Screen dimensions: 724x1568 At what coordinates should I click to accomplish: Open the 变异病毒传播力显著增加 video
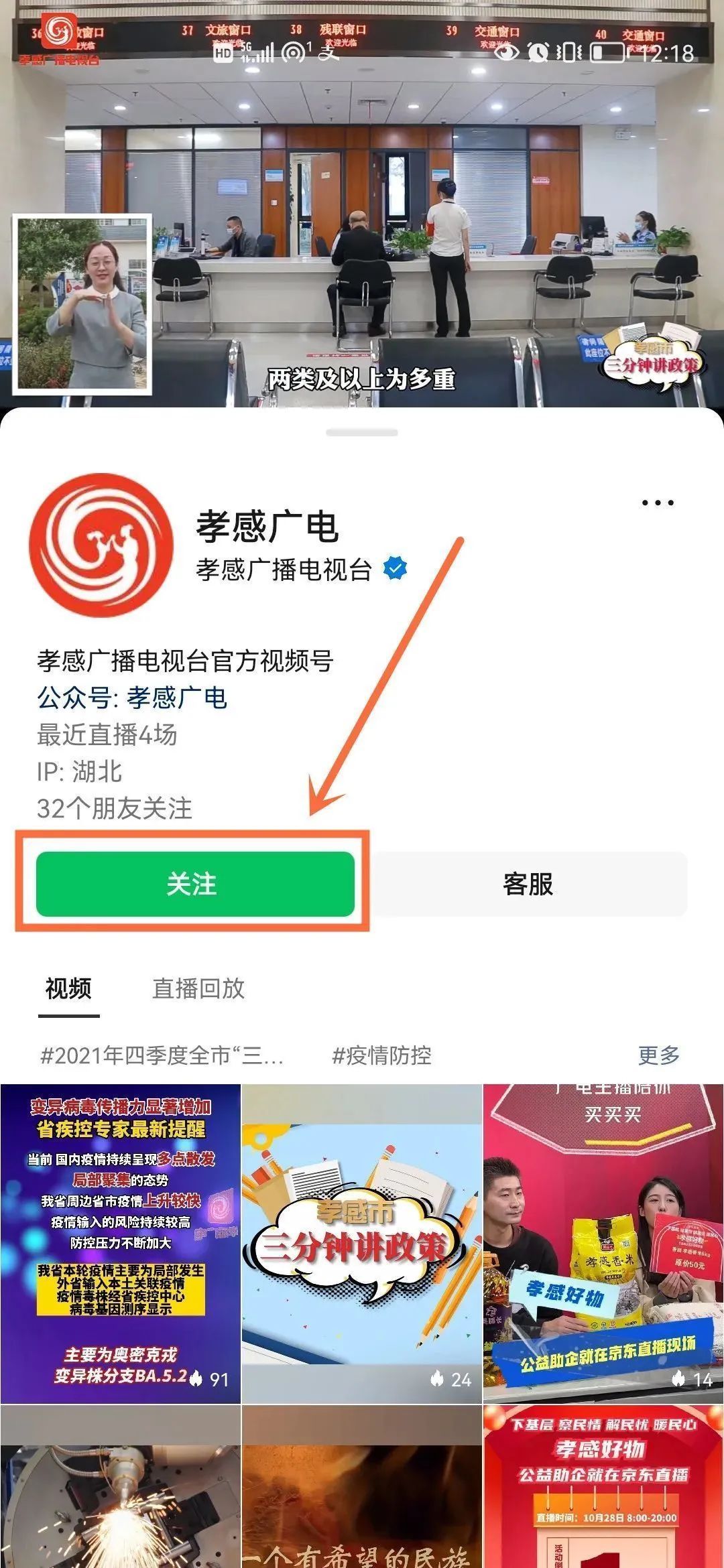(x=120, y=1243)
